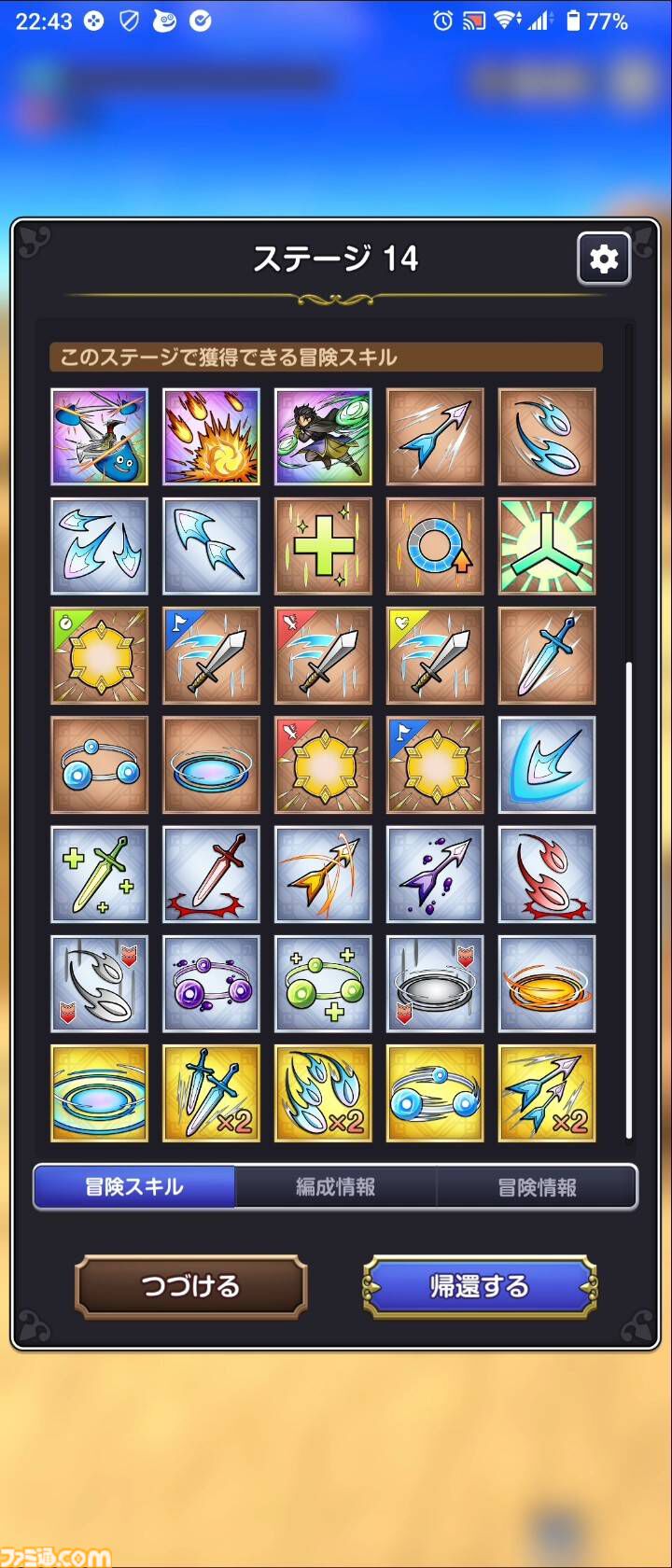Switch to the 冒険情報 tab
The height and width of the screenshot is (1568, 672).
(x=537, y=1187)
